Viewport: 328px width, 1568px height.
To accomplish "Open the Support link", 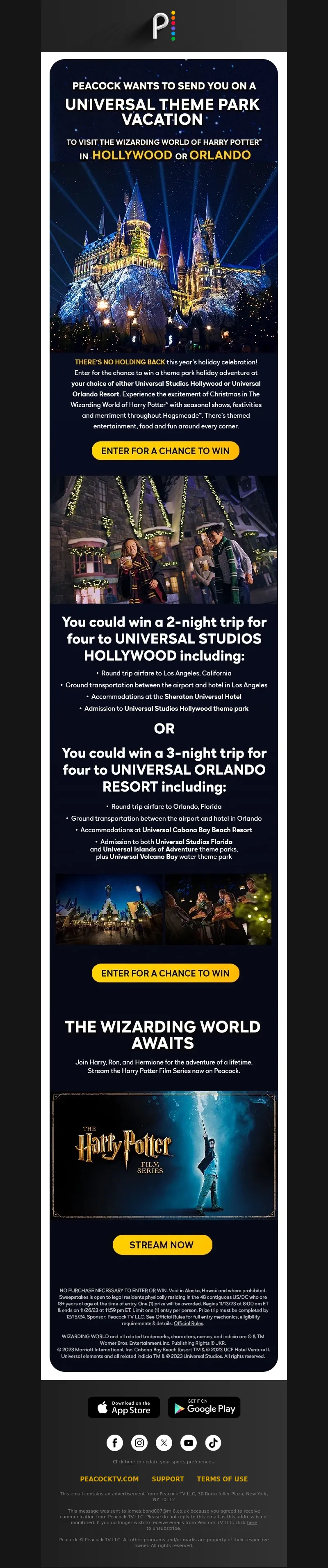I will [167, 1479].
